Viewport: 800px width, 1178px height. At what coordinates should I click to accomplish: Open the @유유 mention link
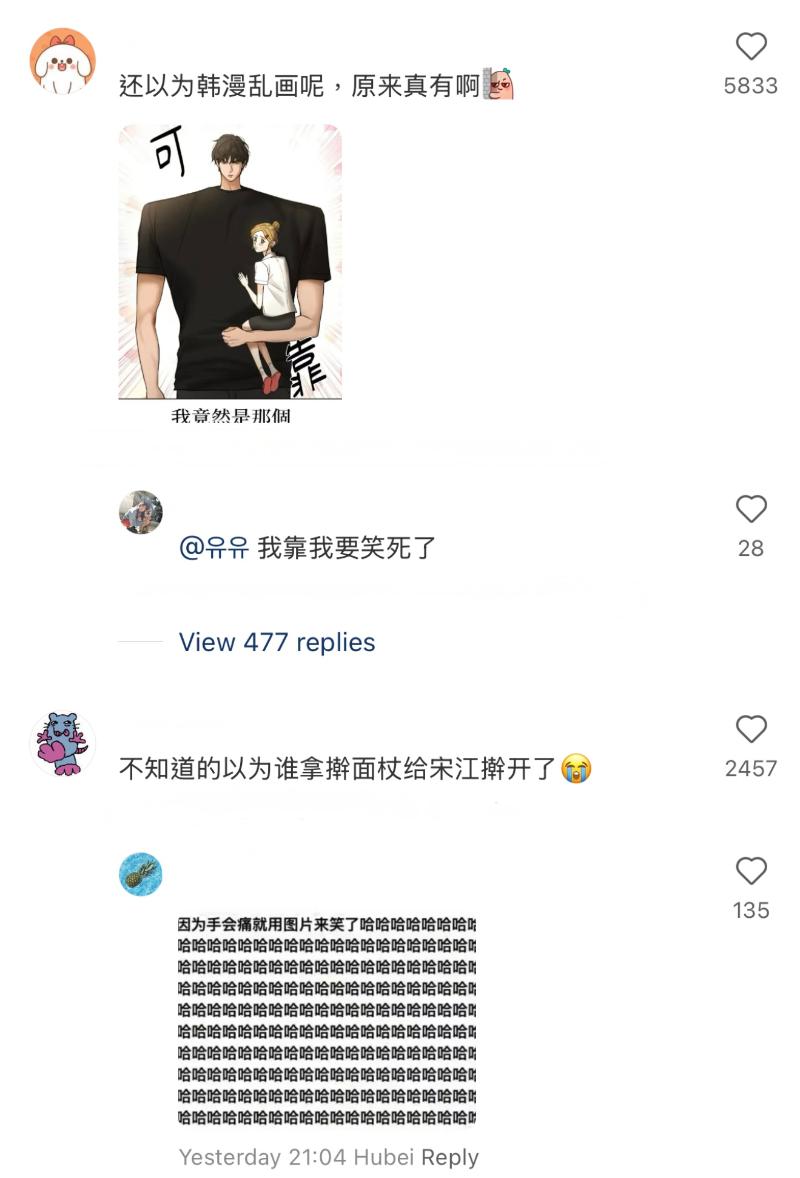tap(213, 548)
